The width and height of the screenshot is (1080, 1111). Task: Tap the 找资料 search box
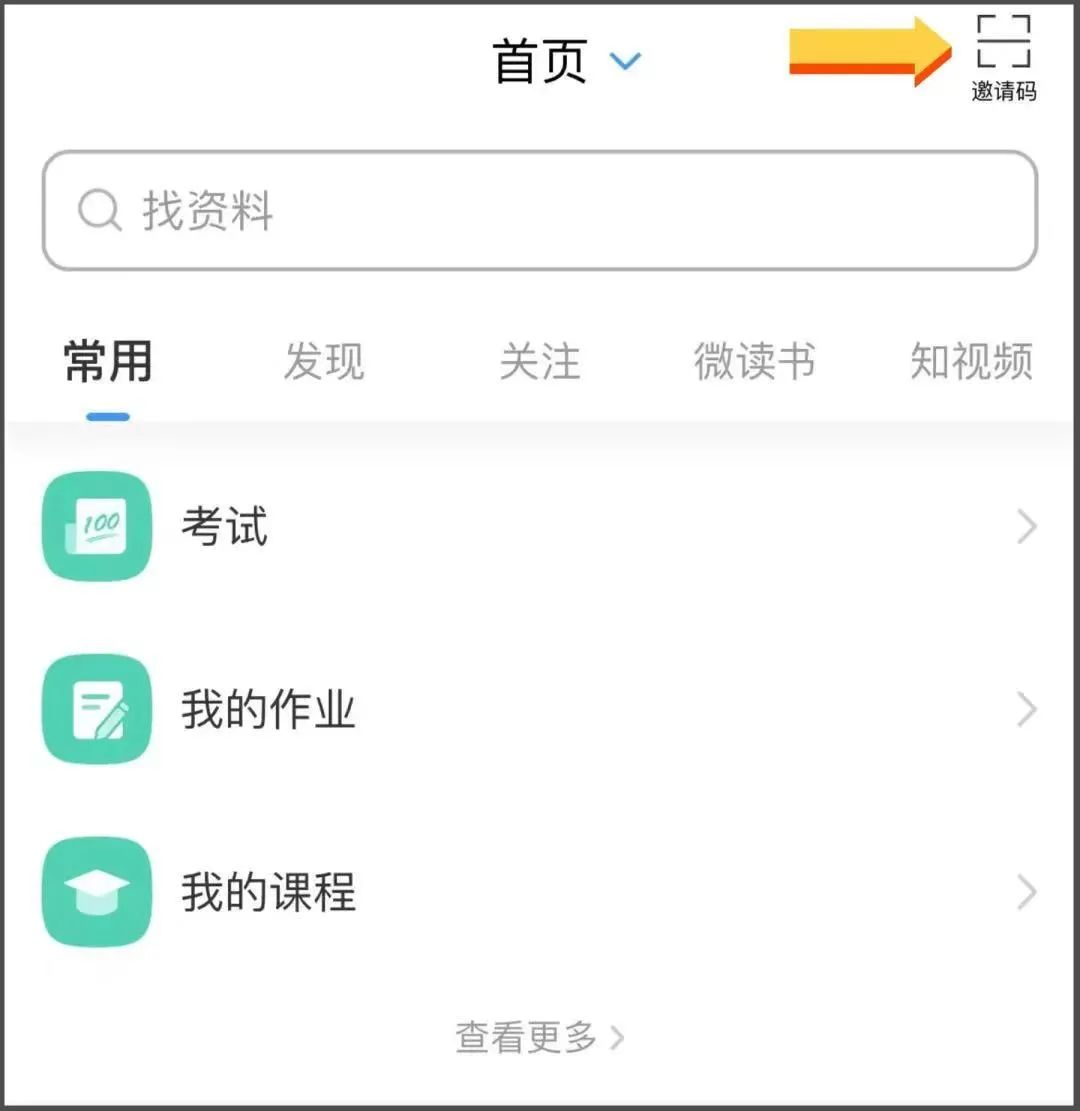tap(540, 211)
